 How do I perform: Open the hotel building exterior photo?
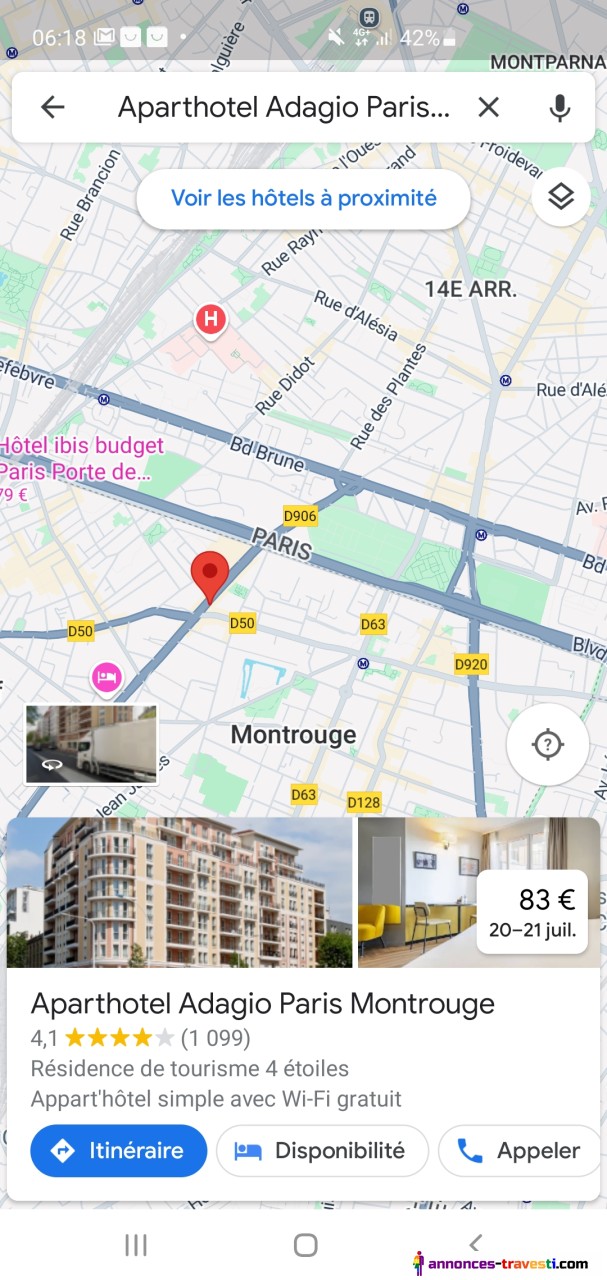180,892
